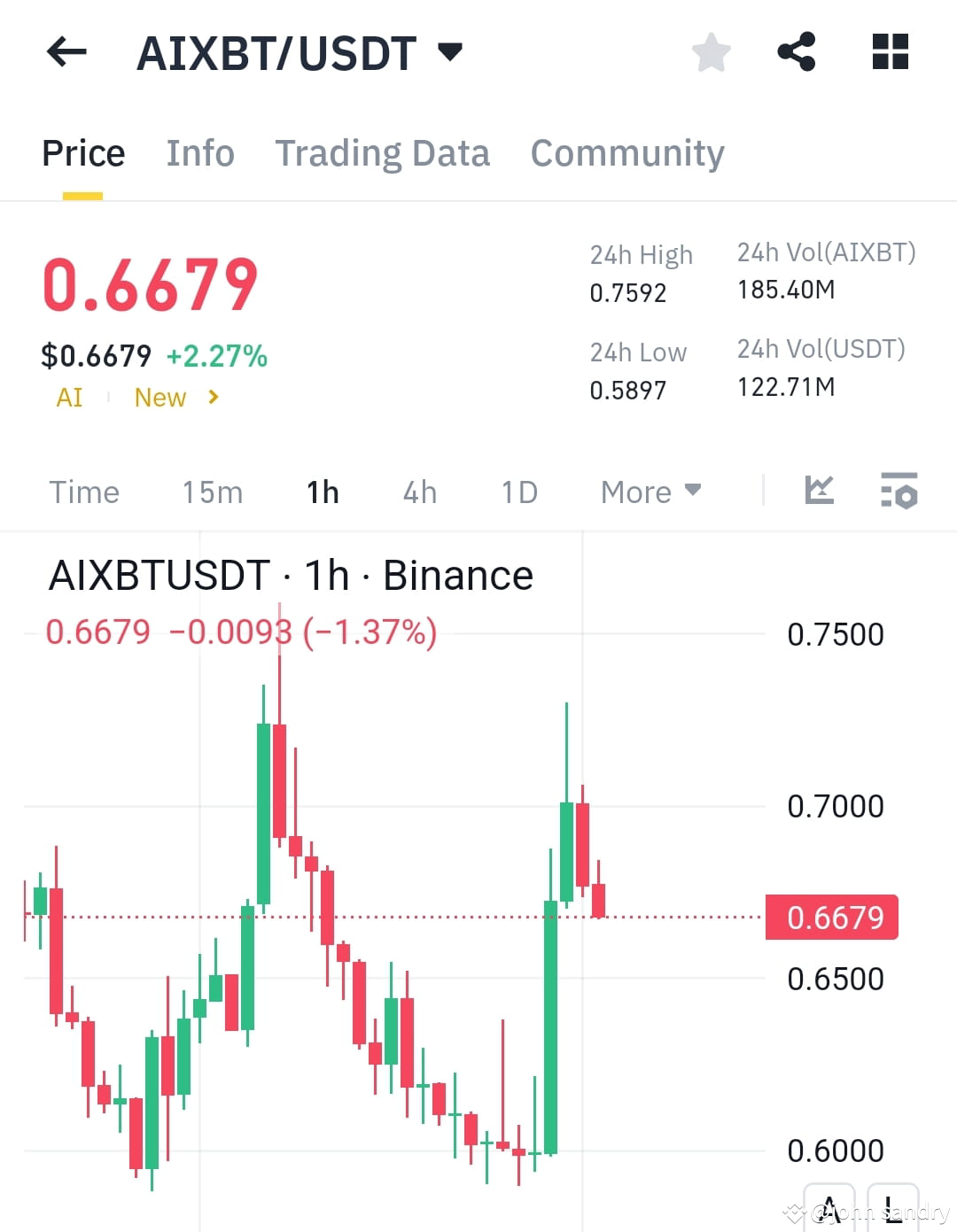Image resolution: width=957 pixels, height=1232 pixels.
Task: Open chart indicator settings icon
Action: coord(899,492)
